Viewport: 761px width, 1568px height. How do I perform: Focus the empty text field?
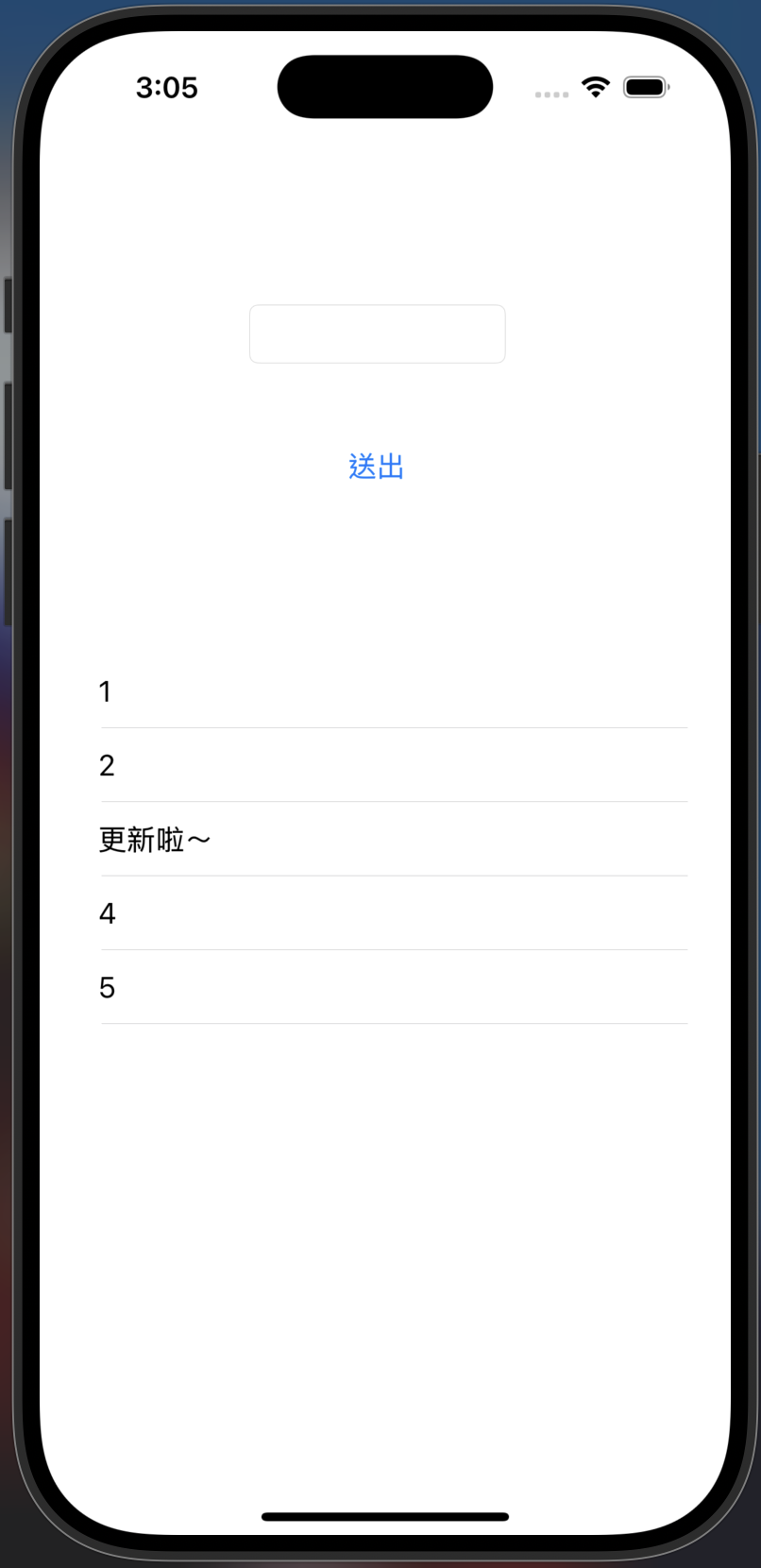[377, 333]
